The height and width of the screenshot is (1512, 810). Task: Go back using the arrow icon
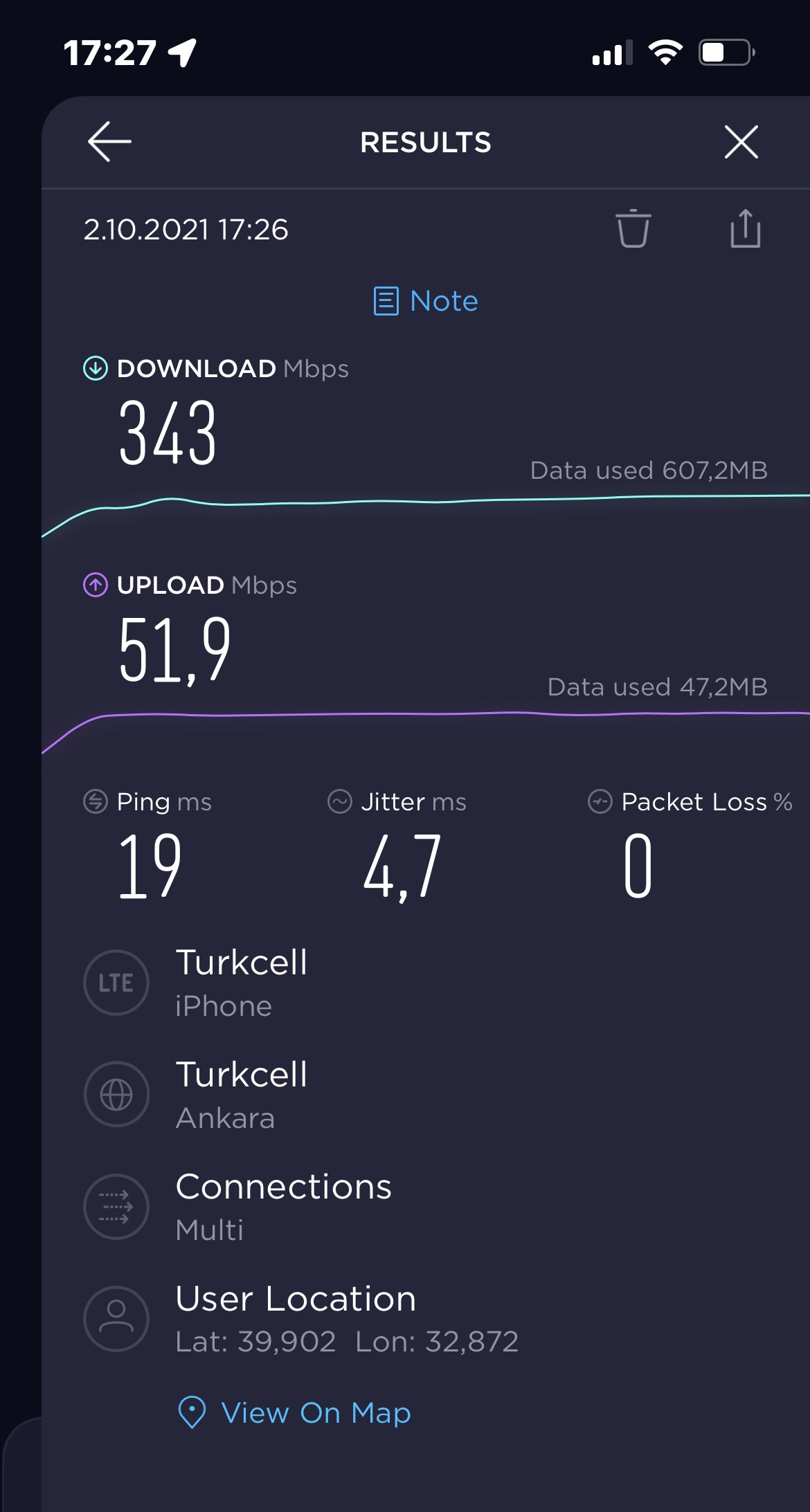[x=109, y=142]
